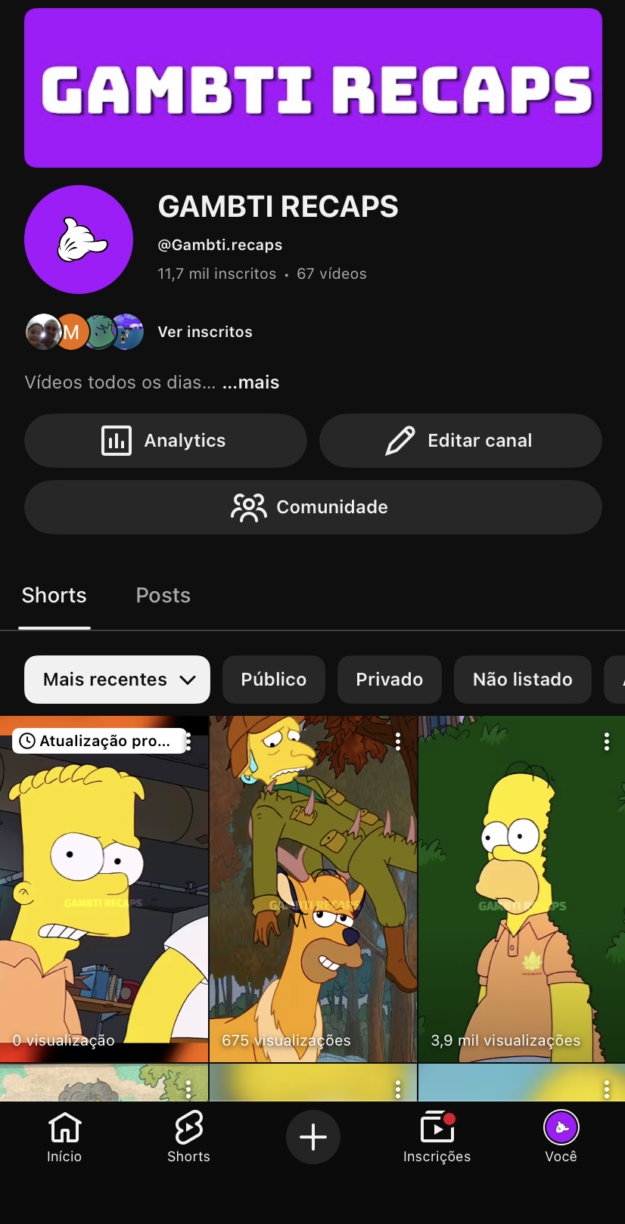Go to the Início tab
625x1224 pixels.
click(64, 1138)
